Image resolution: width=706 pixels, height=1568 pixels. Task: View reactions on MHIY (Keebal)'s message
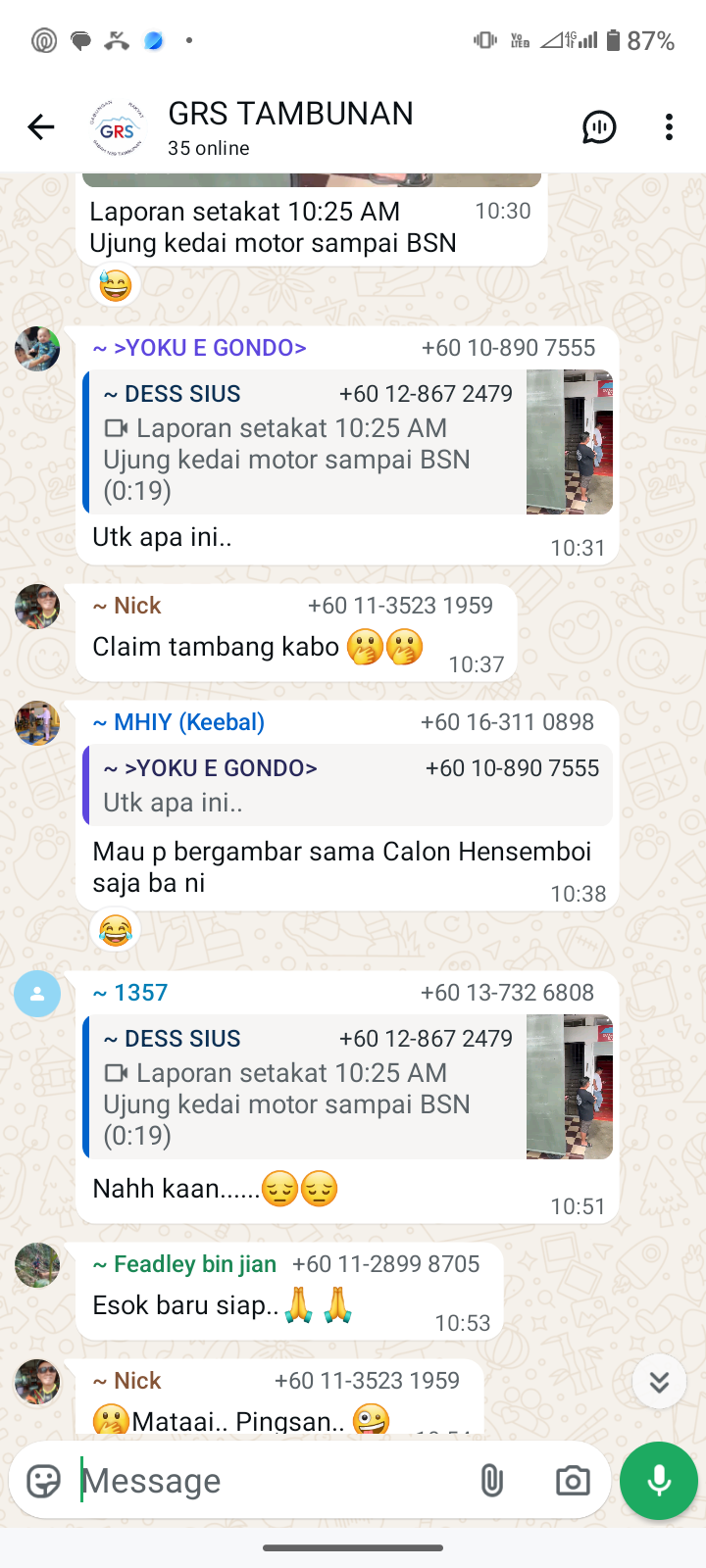pyautogui.click(x=116, y=930)
